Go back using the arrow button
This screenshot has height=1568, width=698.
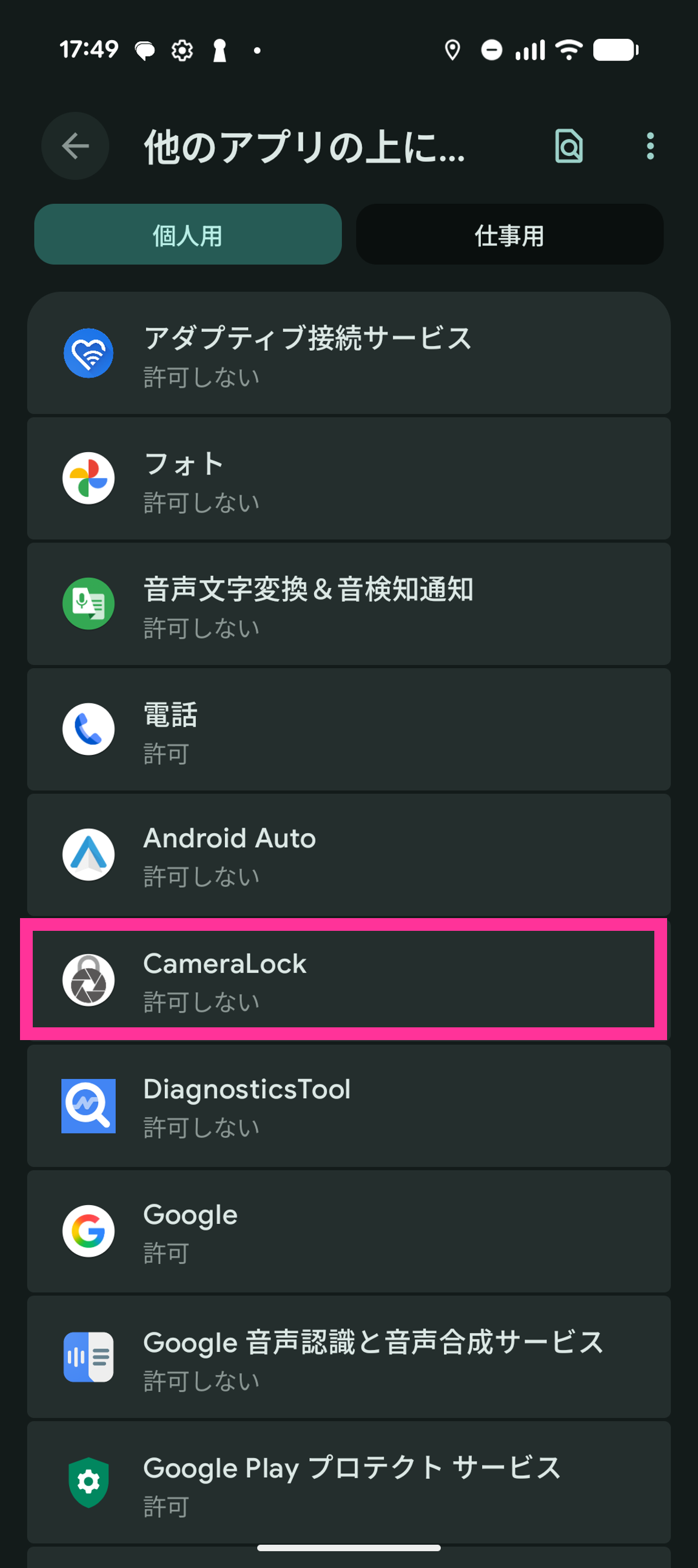click(x=75, y=146)
